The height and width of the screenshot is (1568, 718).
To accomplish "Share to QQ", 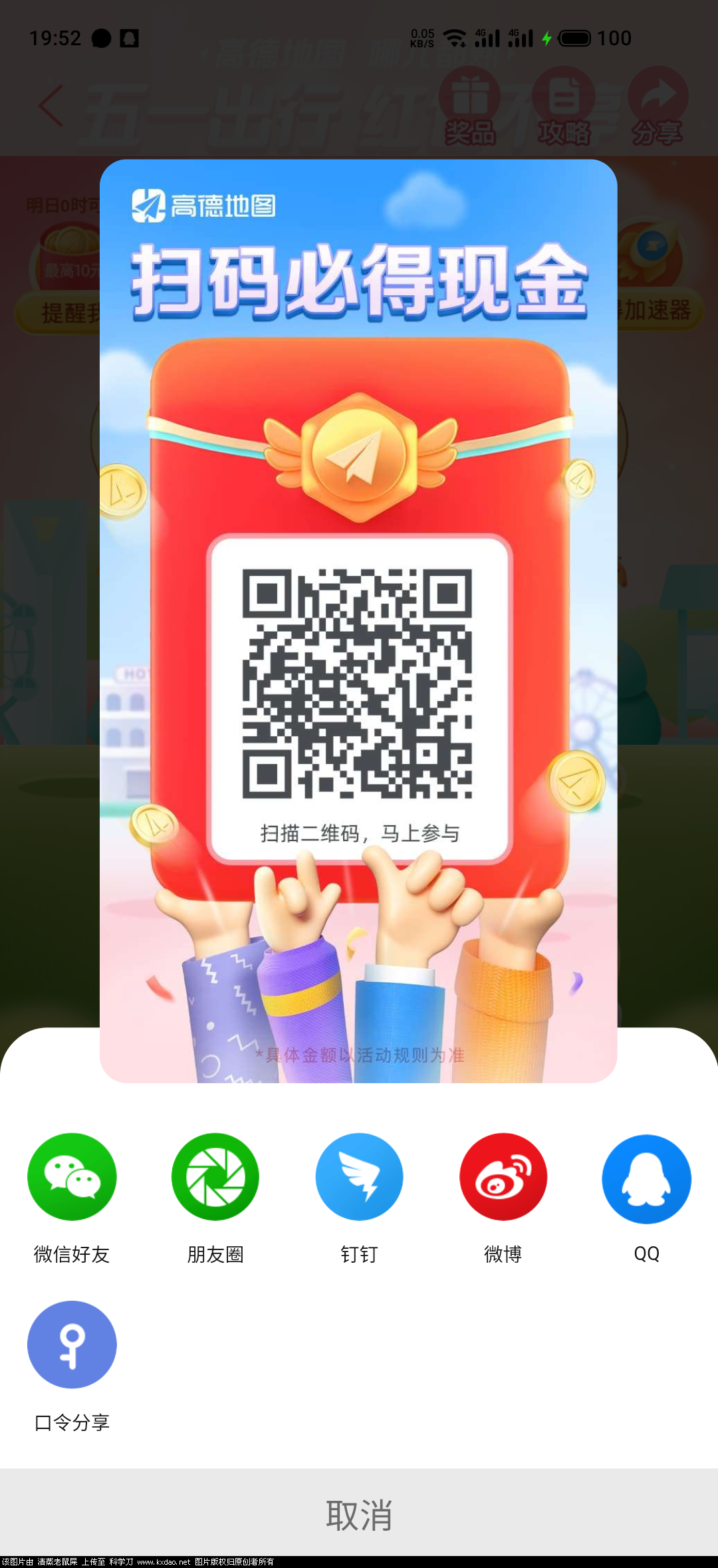I will coord(646,1178).
